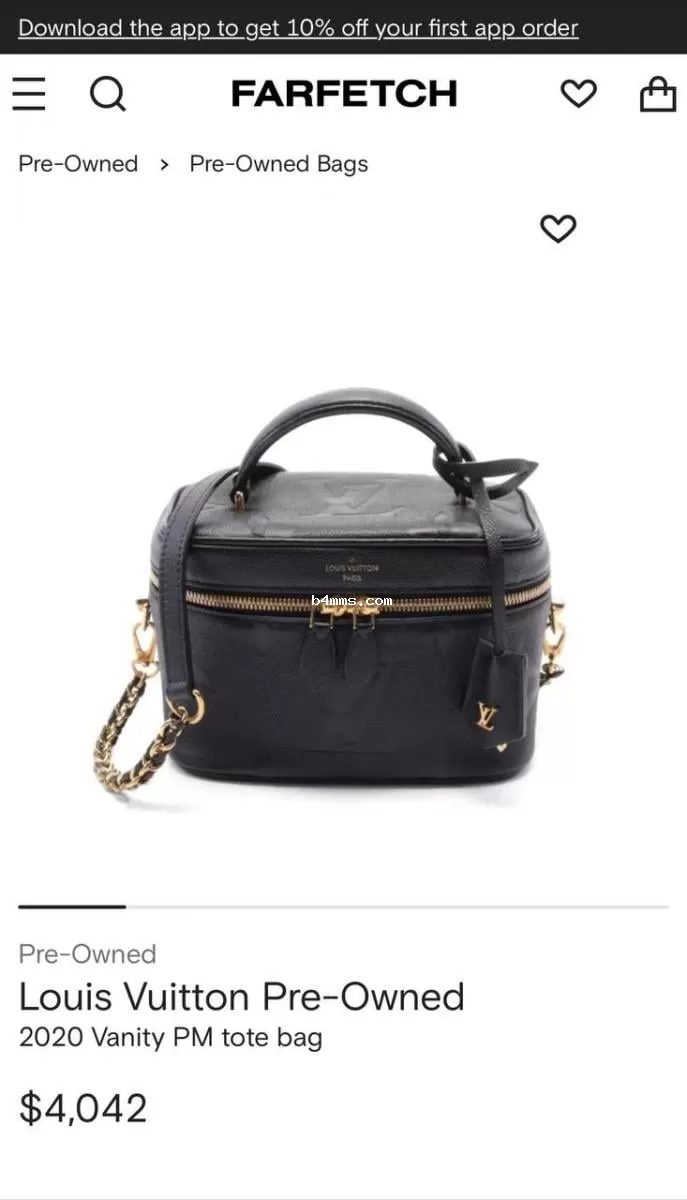Viewport: 687px width, 1200px height.
Task: Open the bag product photo
Action: click(x=343, y=590)
